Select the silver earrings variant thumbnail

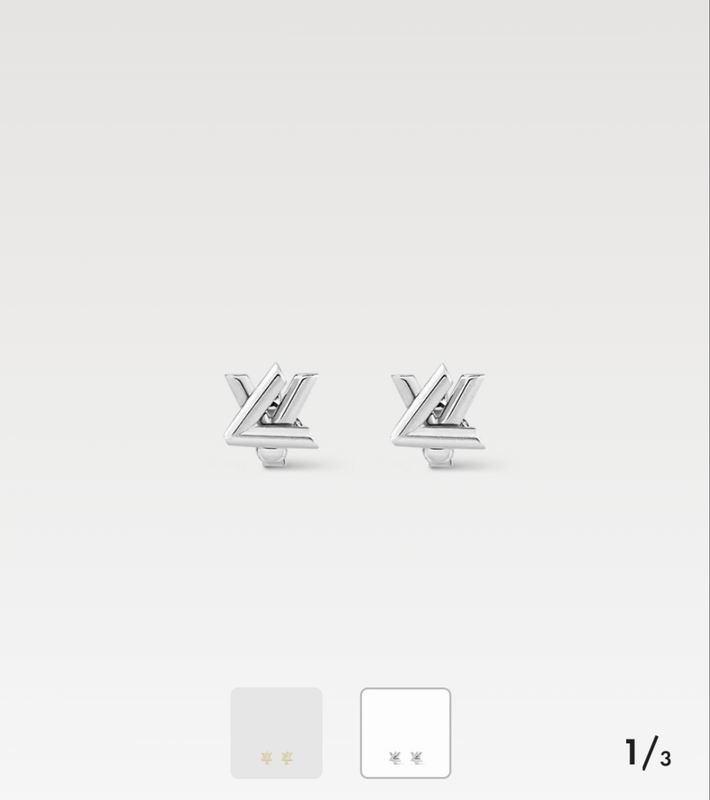click(x=405, y=732)
